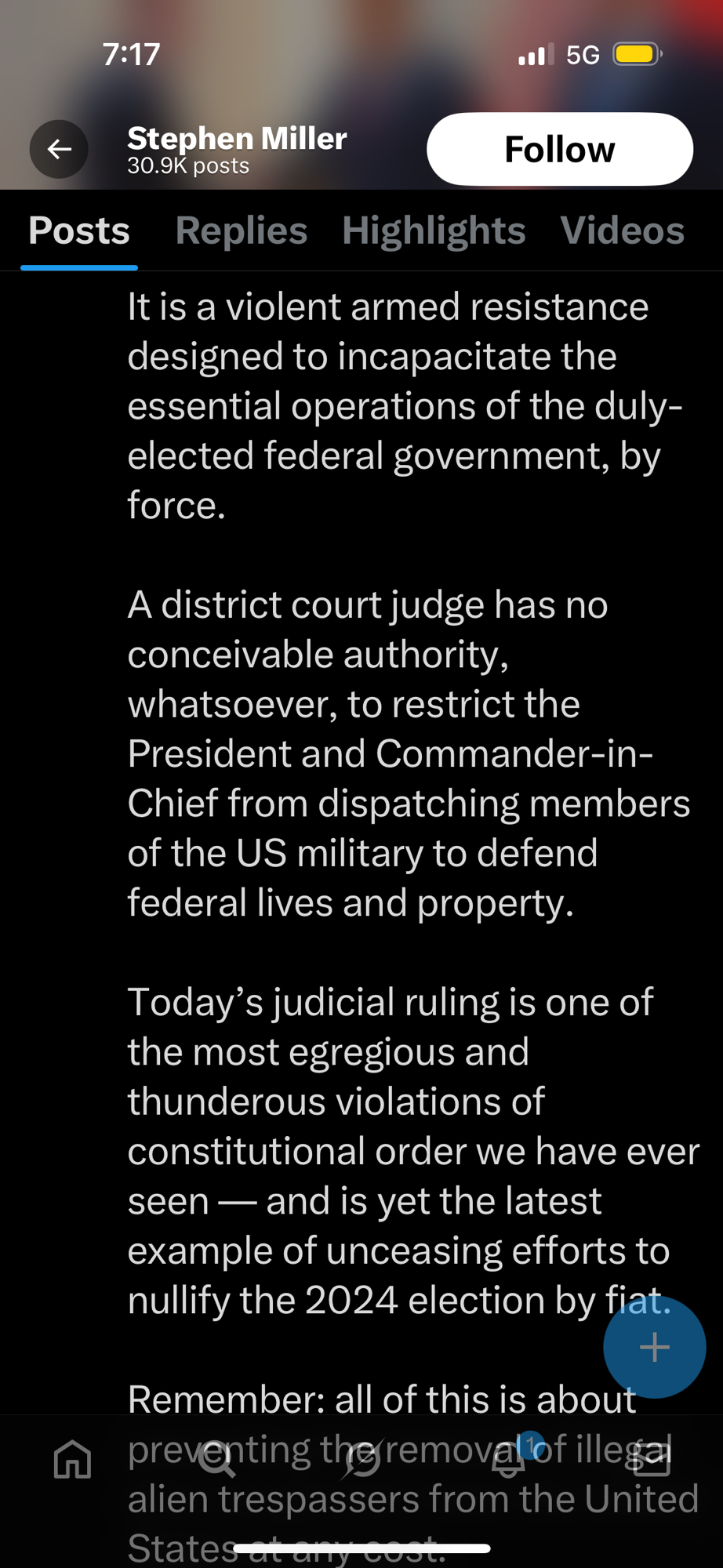Switch to the Highlights tab
This screenshot has height=1568, width=723.
[434, 231]
